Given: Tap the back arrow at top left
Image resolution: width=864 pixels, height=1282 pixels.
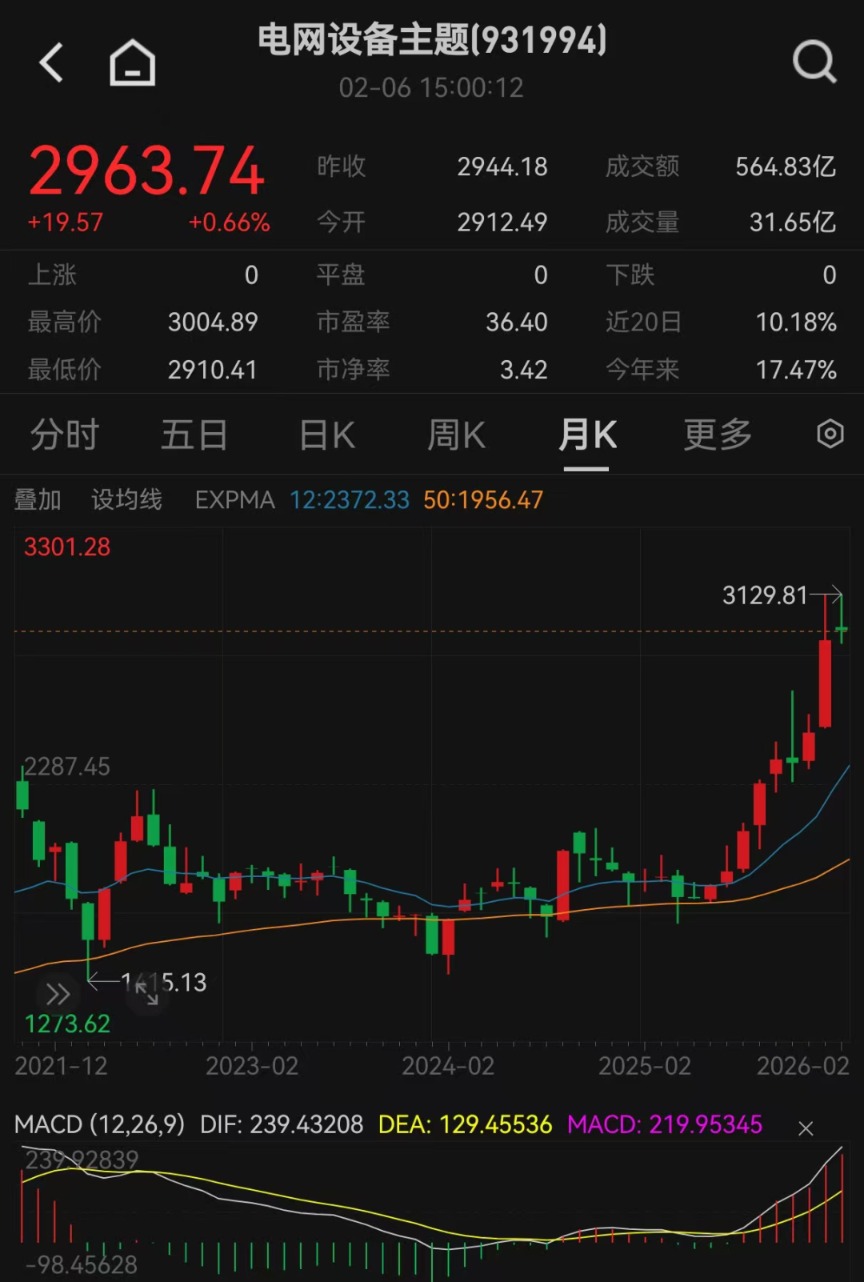Looking at the screenshot, I should tap(50, 61).
